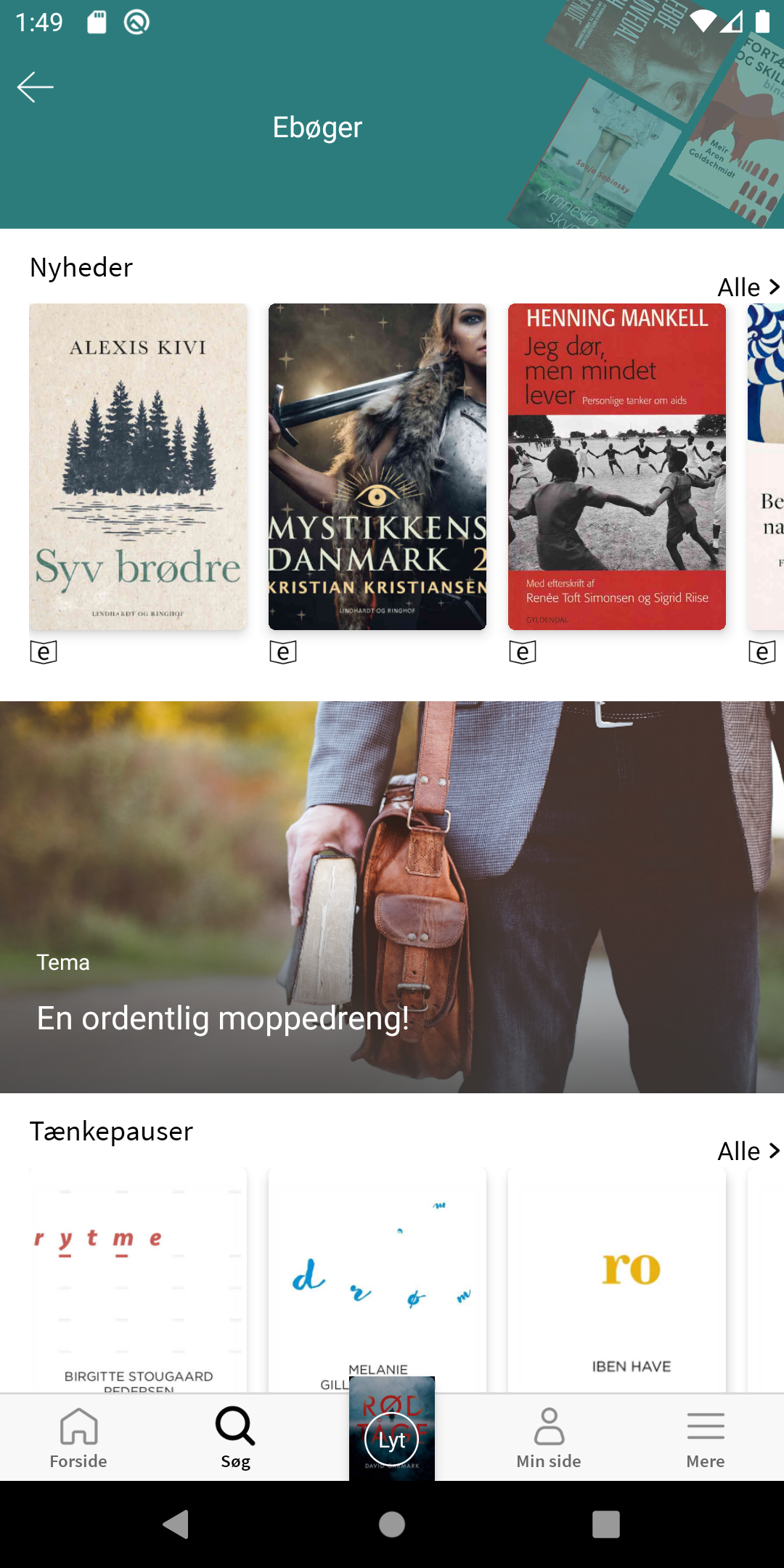Show all books in Nyheder

[x=748, y=287]
